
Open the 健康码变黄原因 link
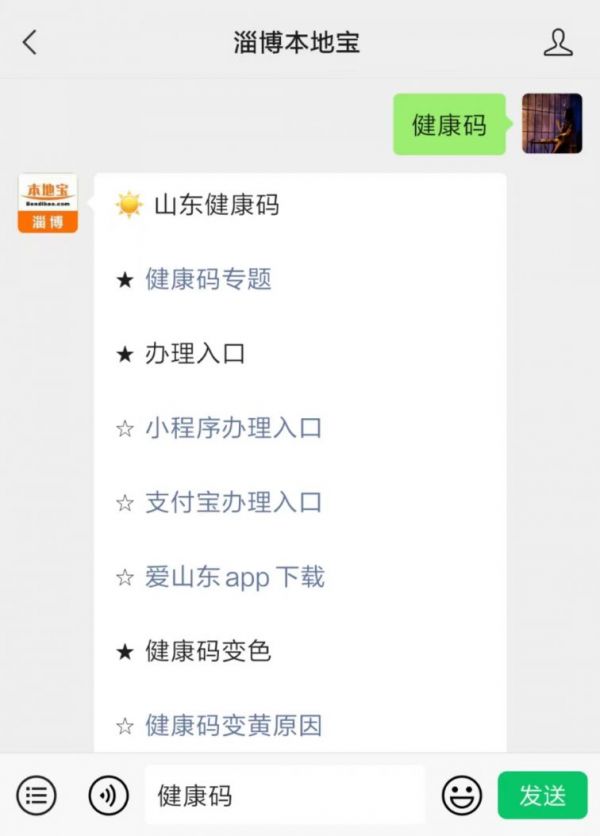tap(233, 726)
